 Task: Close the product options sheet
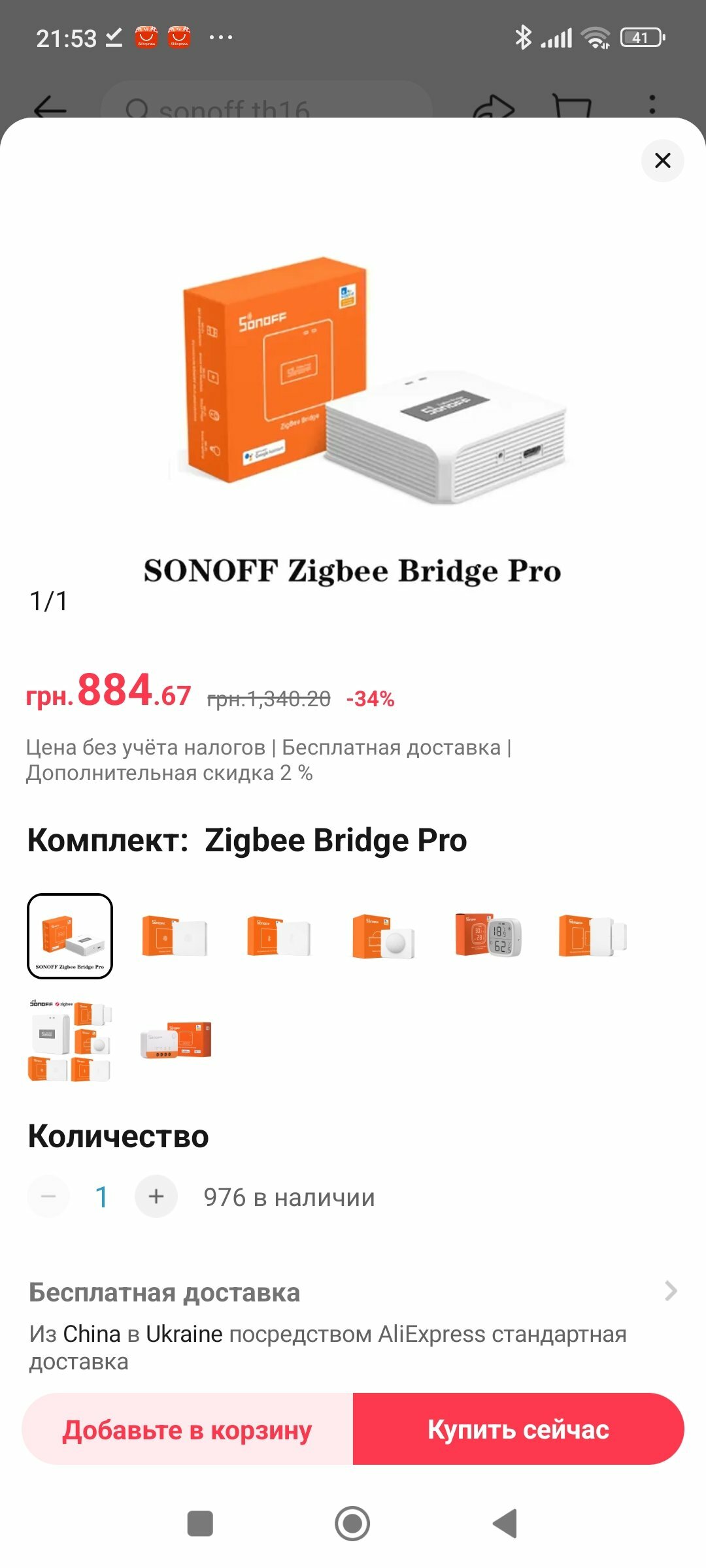[x=662, y=161]
